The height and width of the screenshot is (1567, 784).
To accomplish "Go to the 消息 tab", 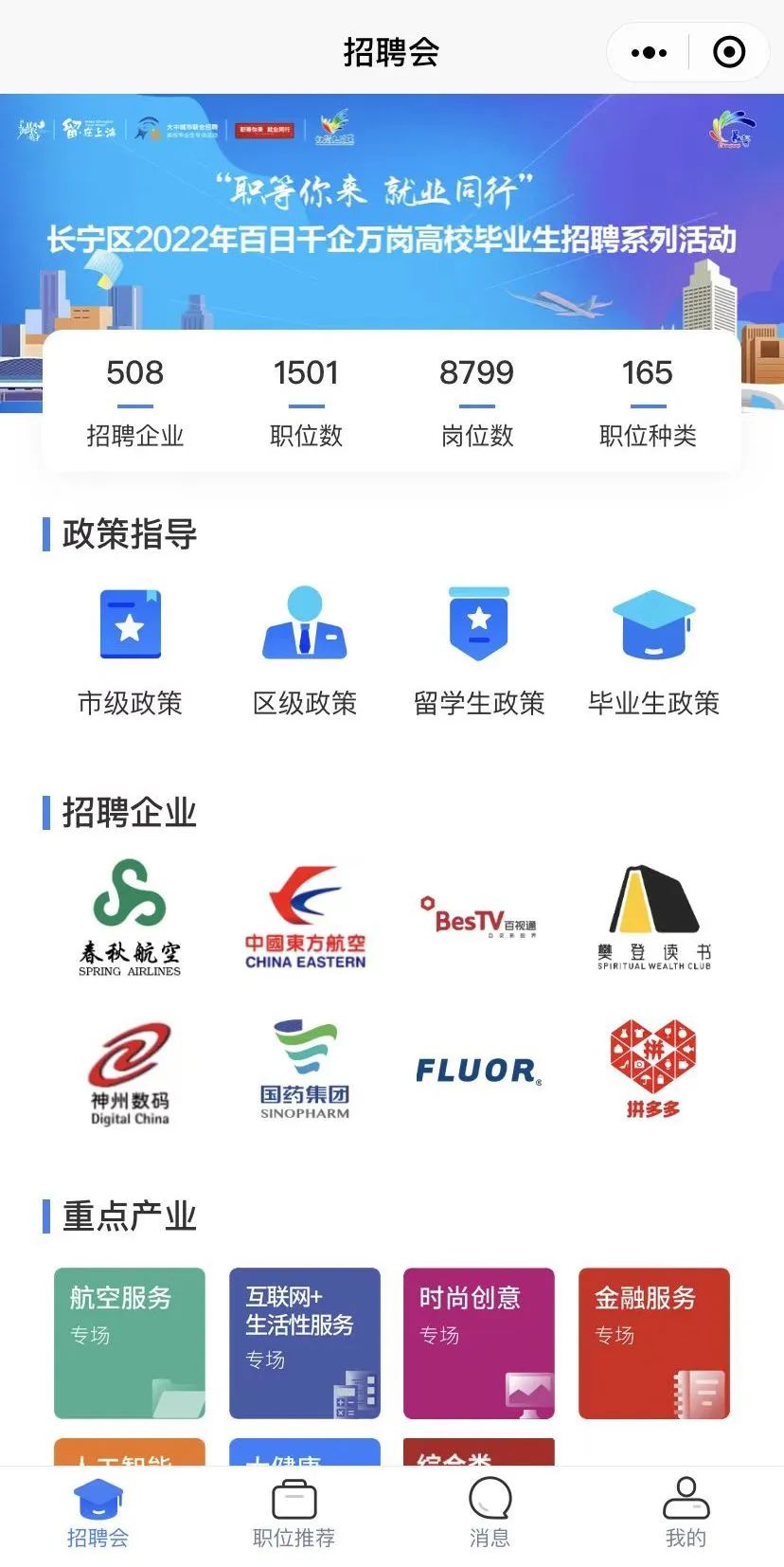I will coord(490,1515).
